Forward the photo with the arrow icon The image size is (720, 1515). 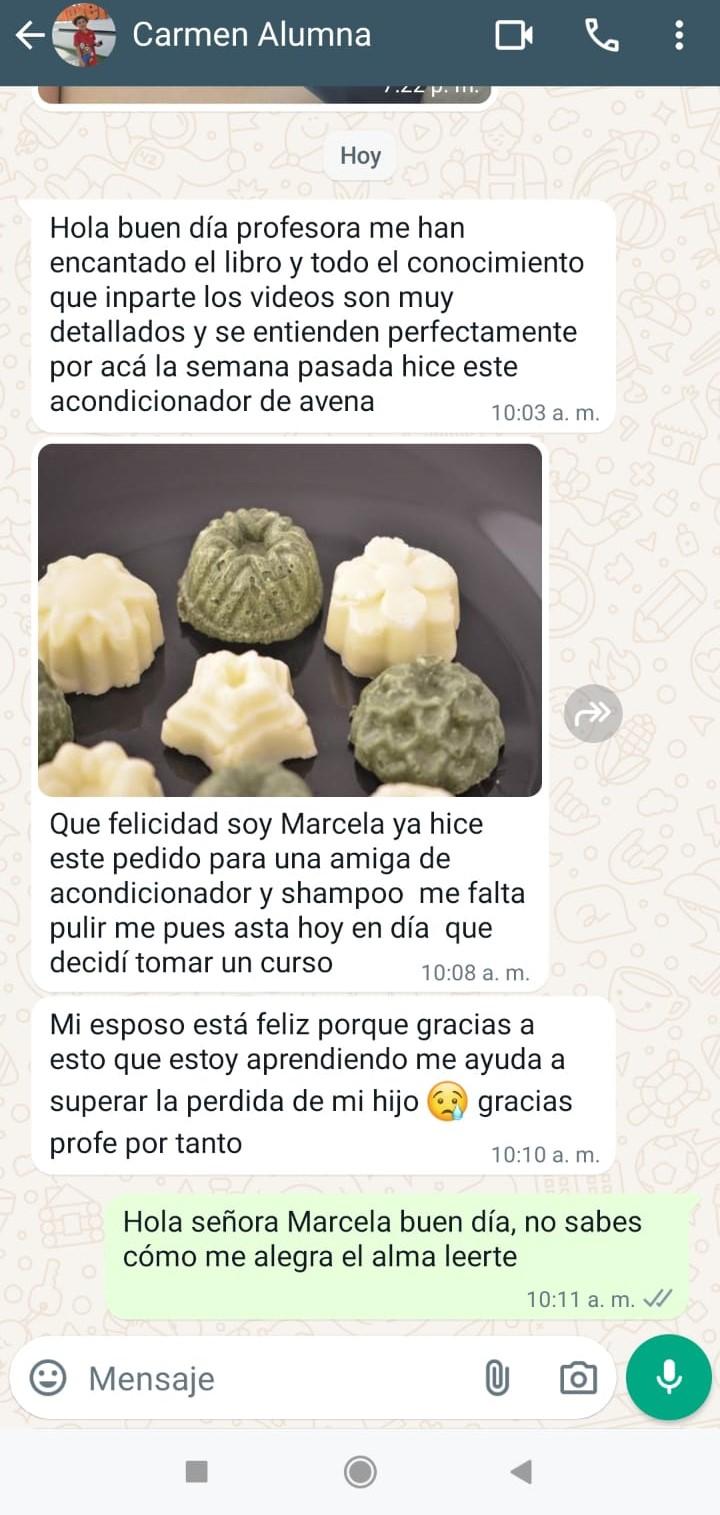[593, 713]
